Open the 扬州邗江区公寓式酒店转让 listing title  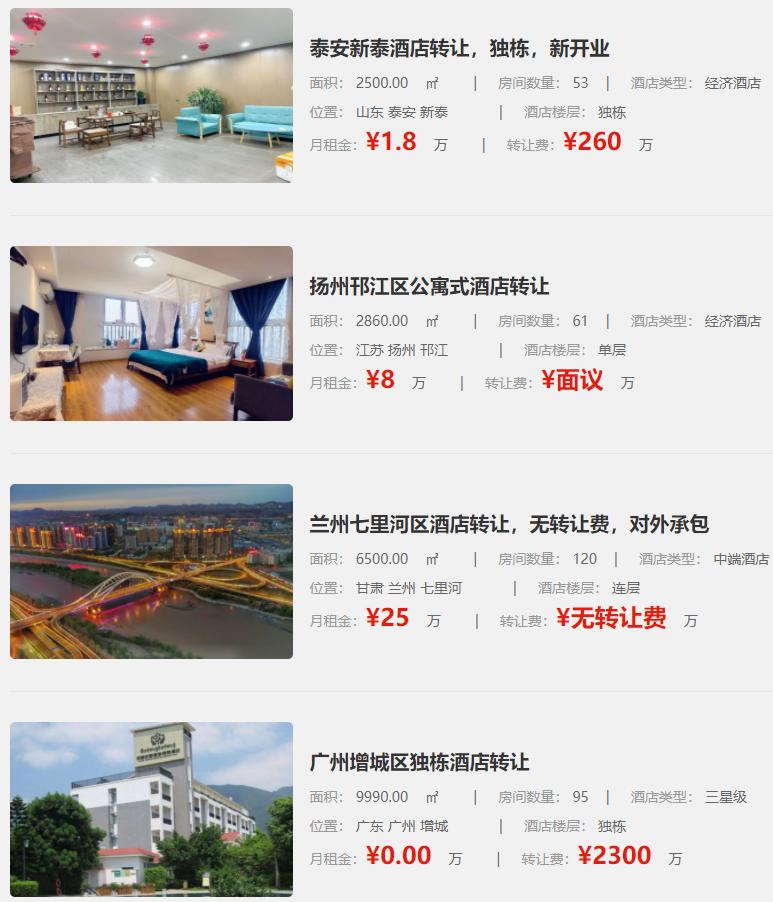429,287
